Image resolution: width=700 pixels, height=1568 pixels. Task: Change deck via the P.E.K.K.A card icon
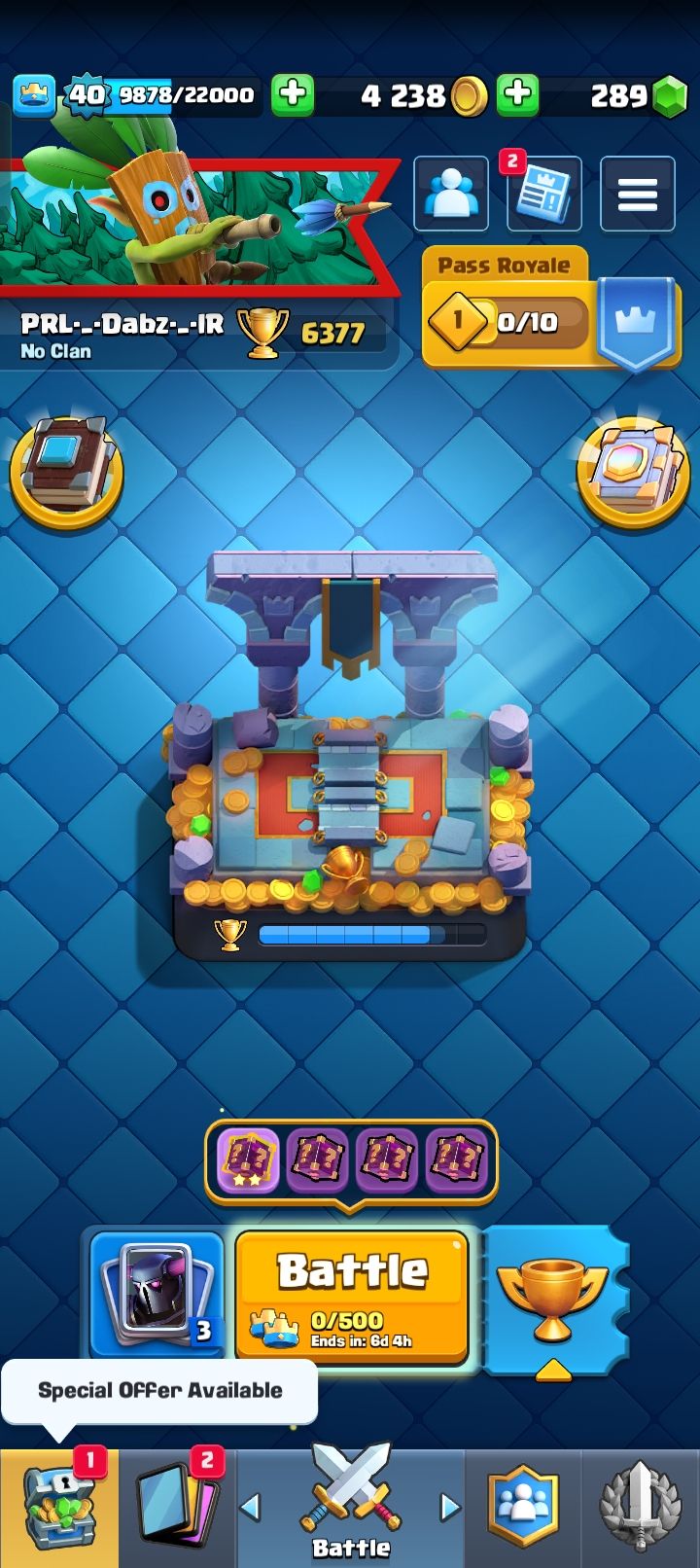[x=157, y=1296]
